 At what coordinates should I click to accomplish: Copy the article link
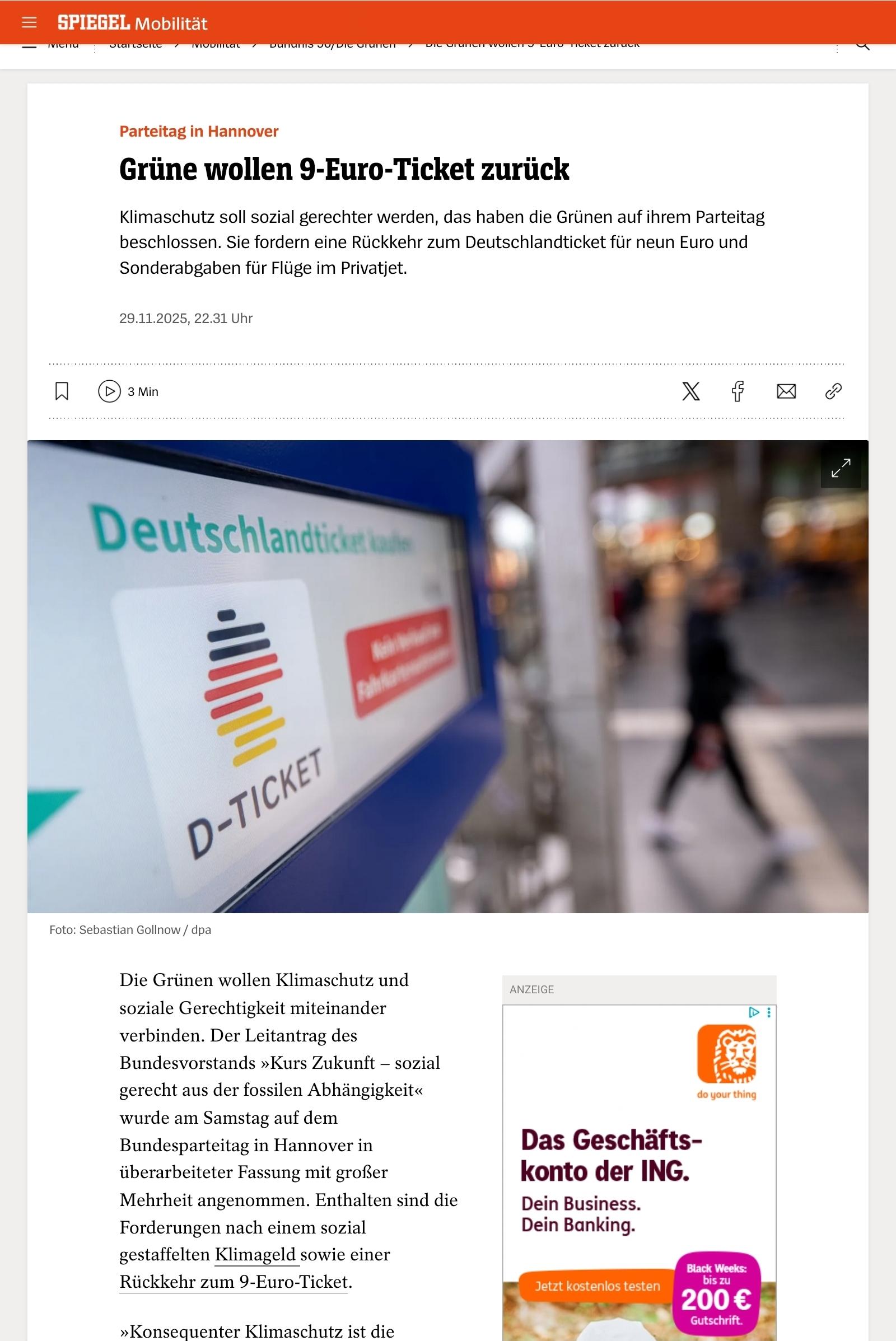[833, 391]
